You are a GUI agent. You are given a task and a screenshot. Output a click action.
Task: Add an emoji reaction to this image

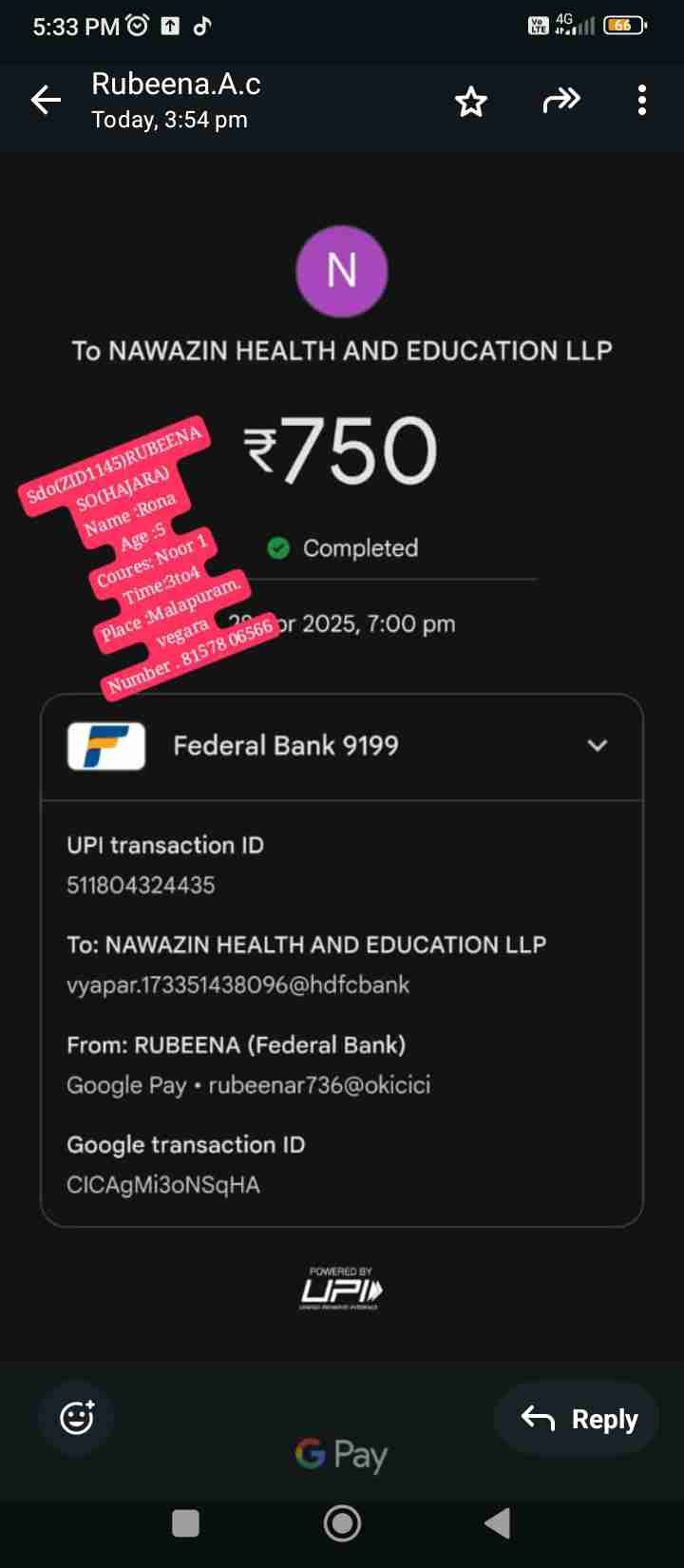tap(77, 1418)
